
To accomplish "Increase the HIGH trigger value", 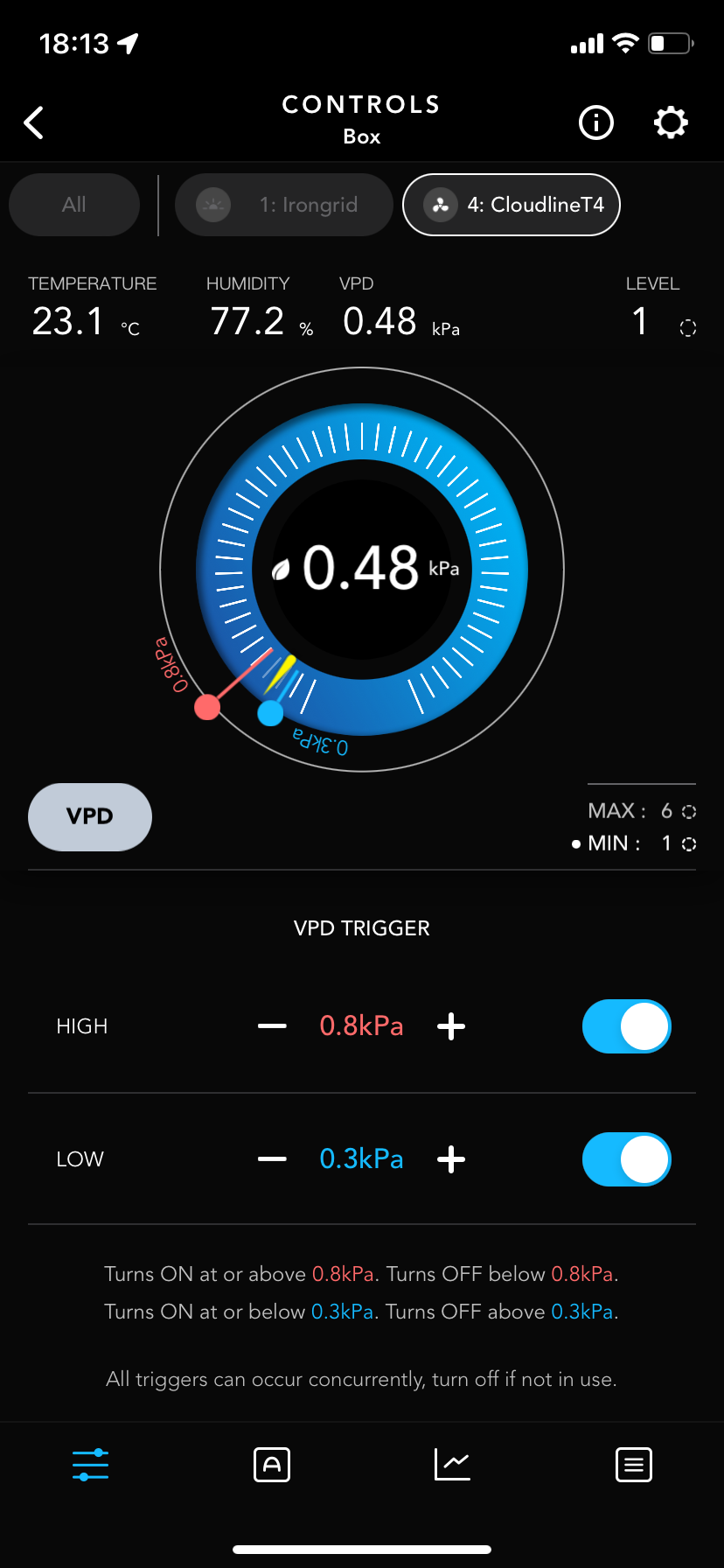I will pyautogui.click(x=451, y=1025).
